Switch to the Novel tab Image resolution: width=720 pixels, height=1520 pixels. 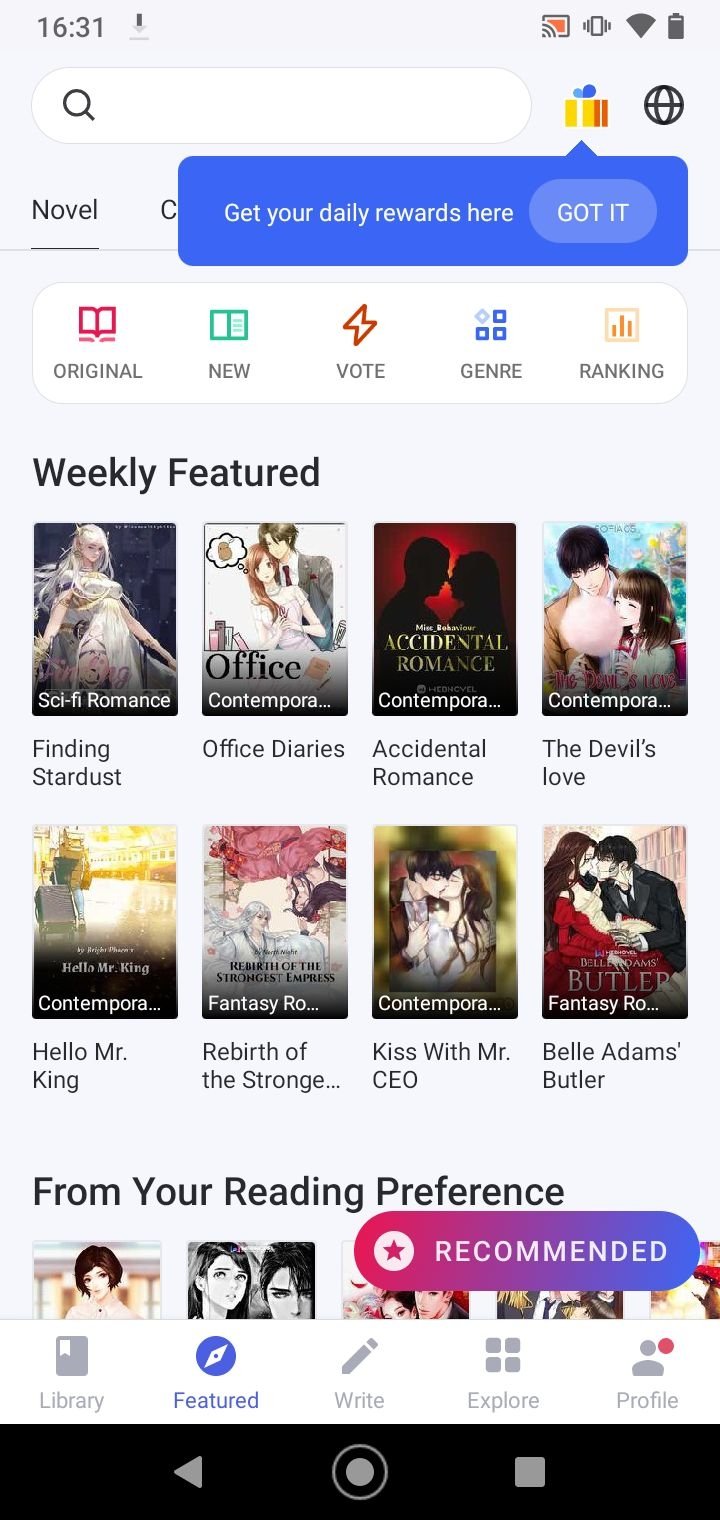coord(65,210)
